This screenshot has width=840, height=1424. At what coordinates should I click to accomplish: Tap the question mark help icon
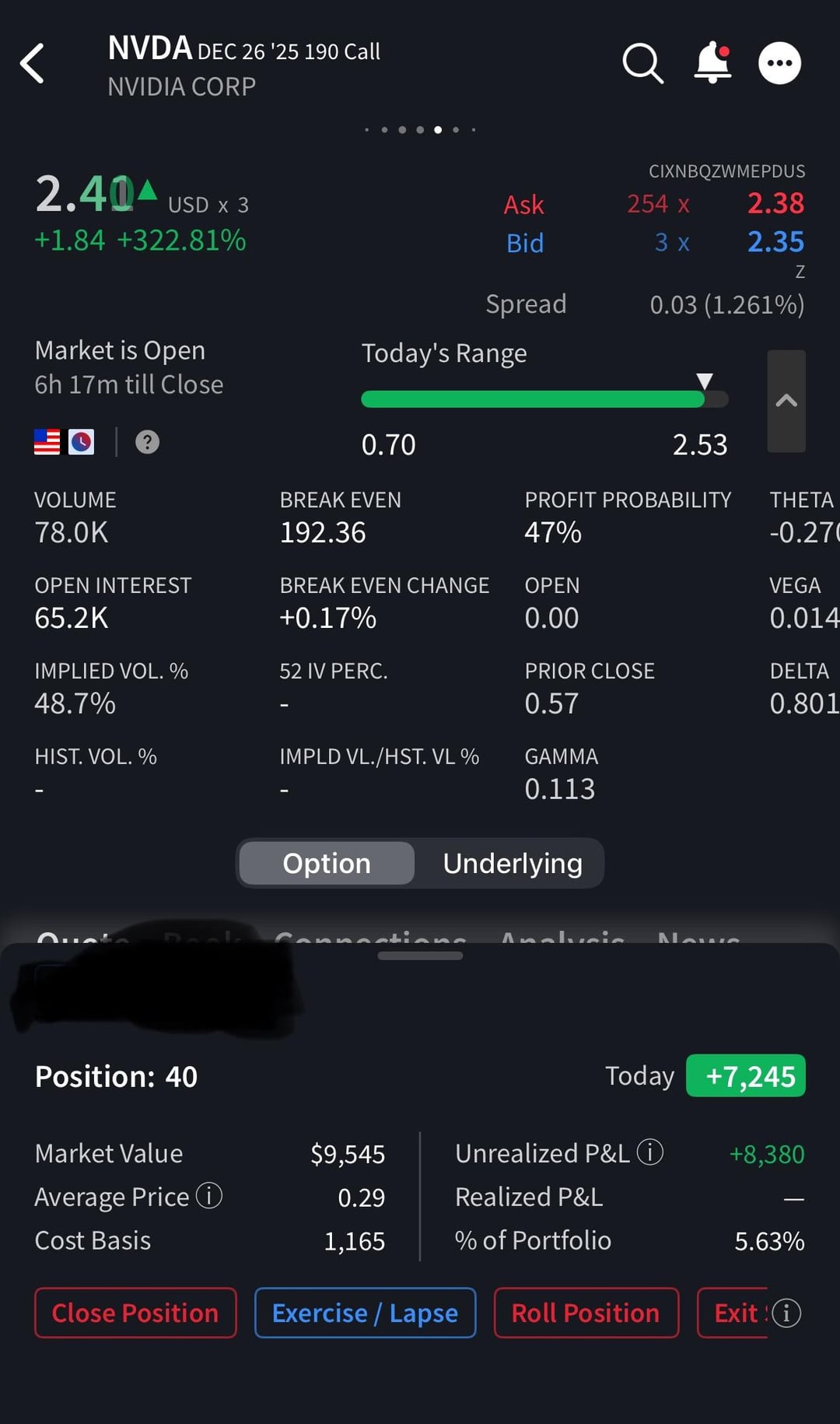point(147,442)
